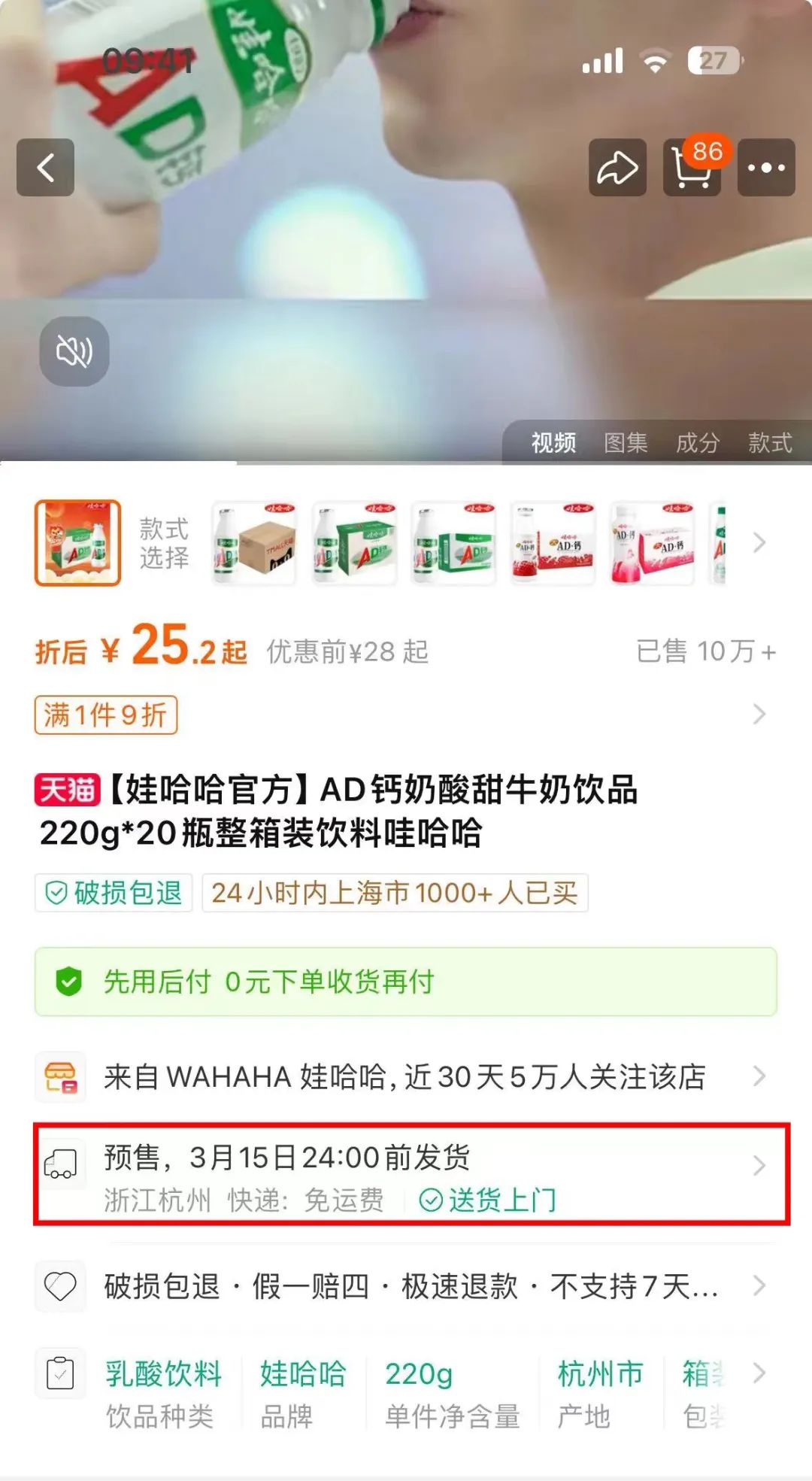Open the 满1件9折 discount details

coord(106,715)
